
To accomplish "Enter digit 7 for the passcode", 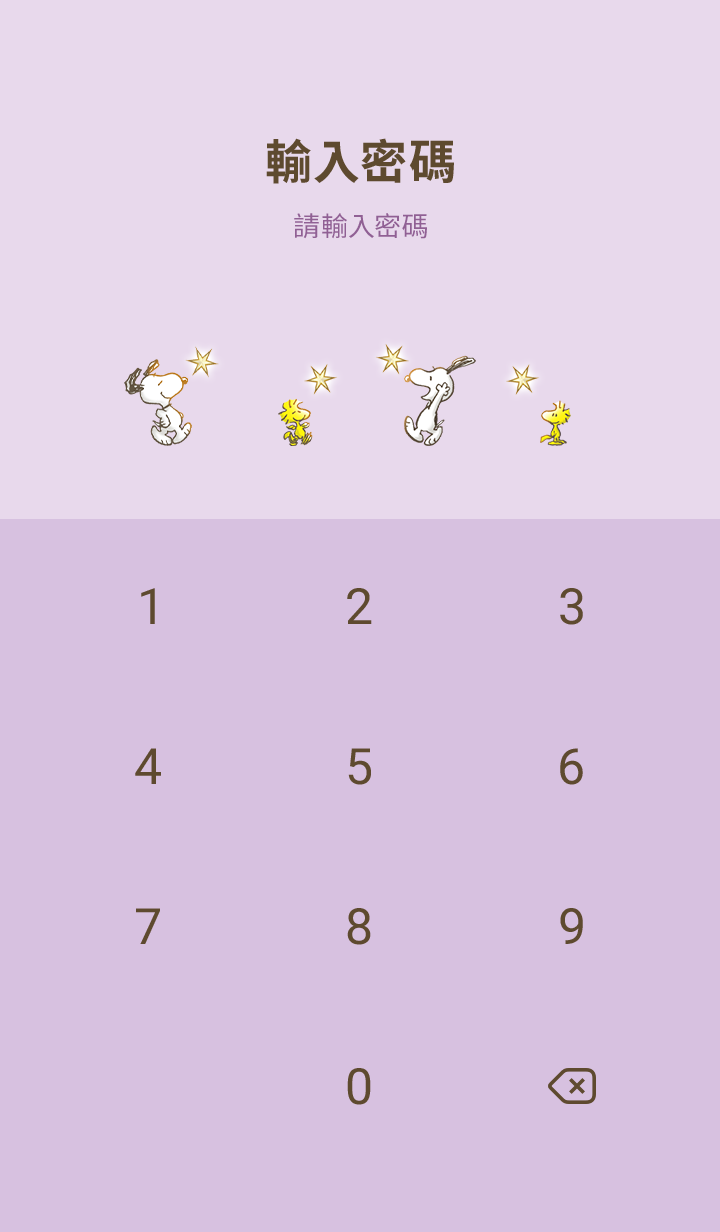I will (148, 927).
